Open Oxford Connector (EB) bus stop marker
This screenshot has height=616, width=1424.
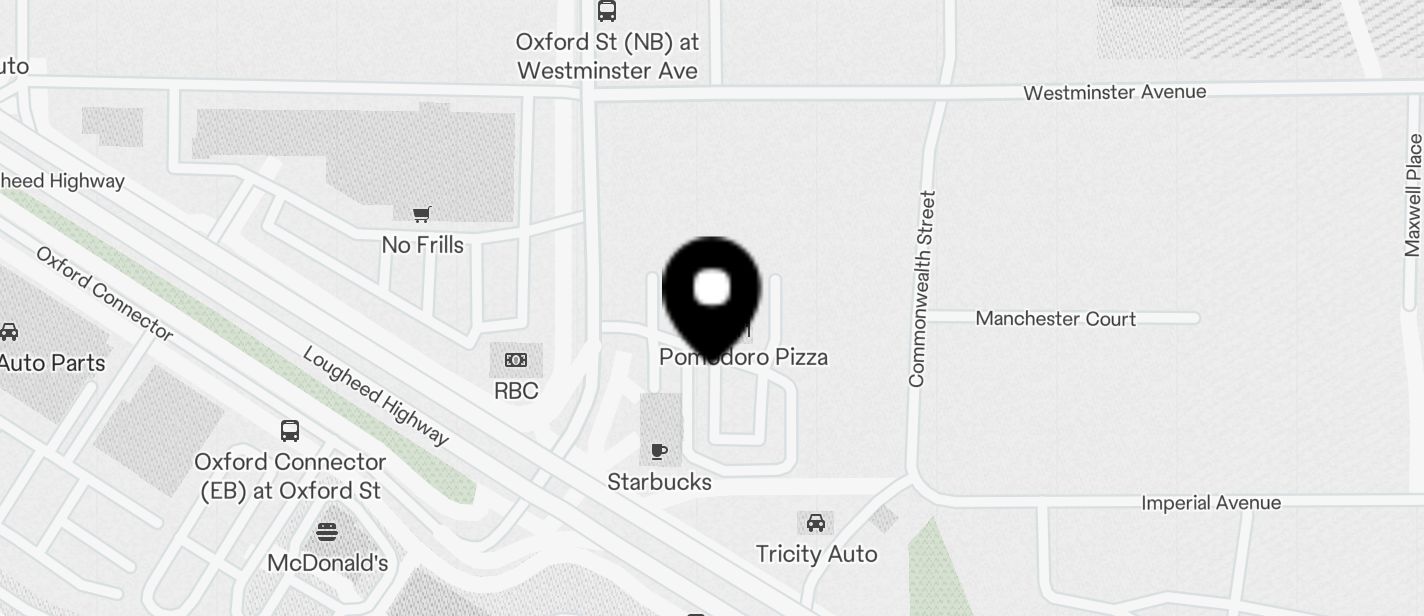point(290,431)
